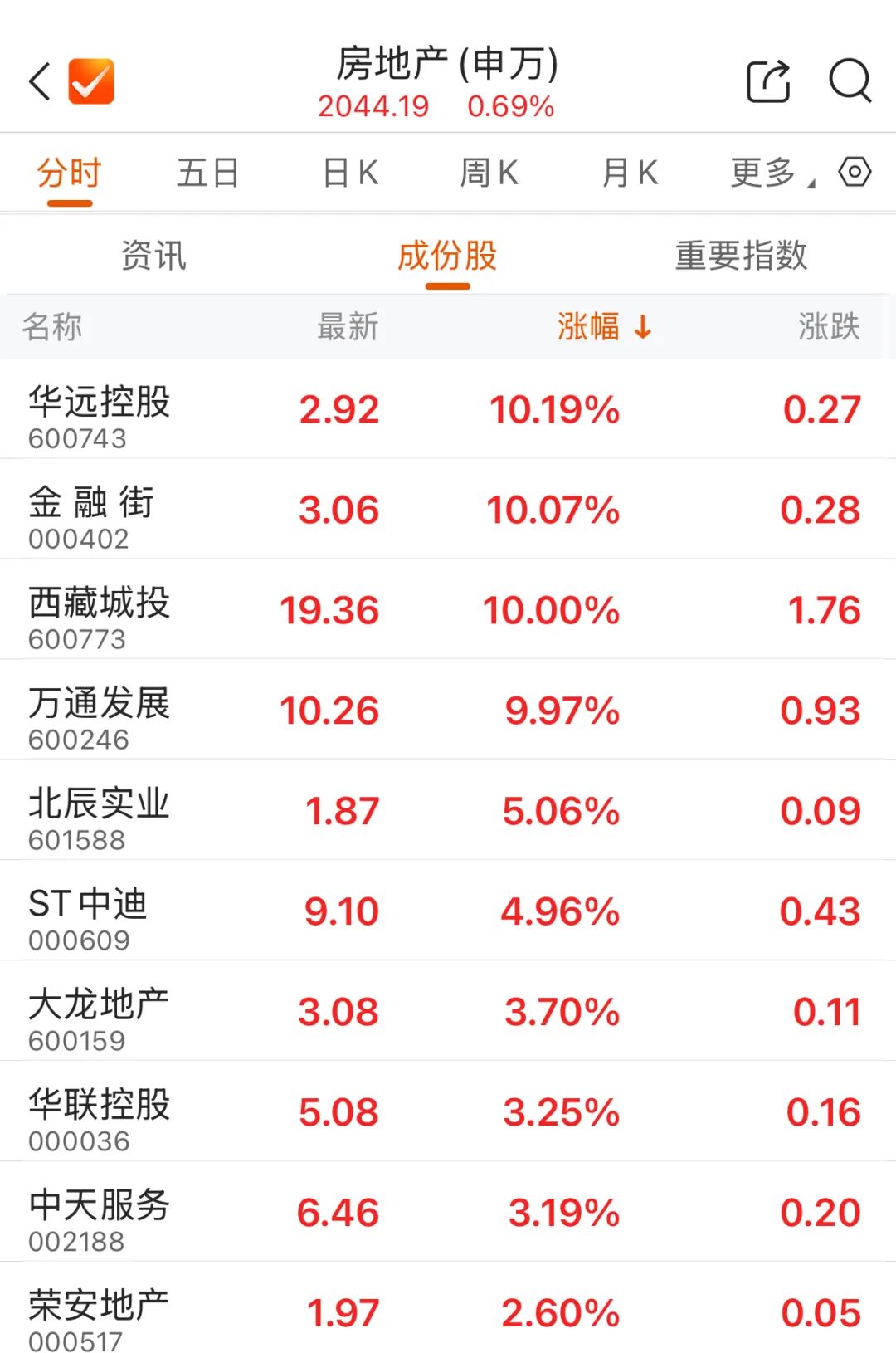
Task: Sort by the 涨跌 column
Action: point(828,327)
